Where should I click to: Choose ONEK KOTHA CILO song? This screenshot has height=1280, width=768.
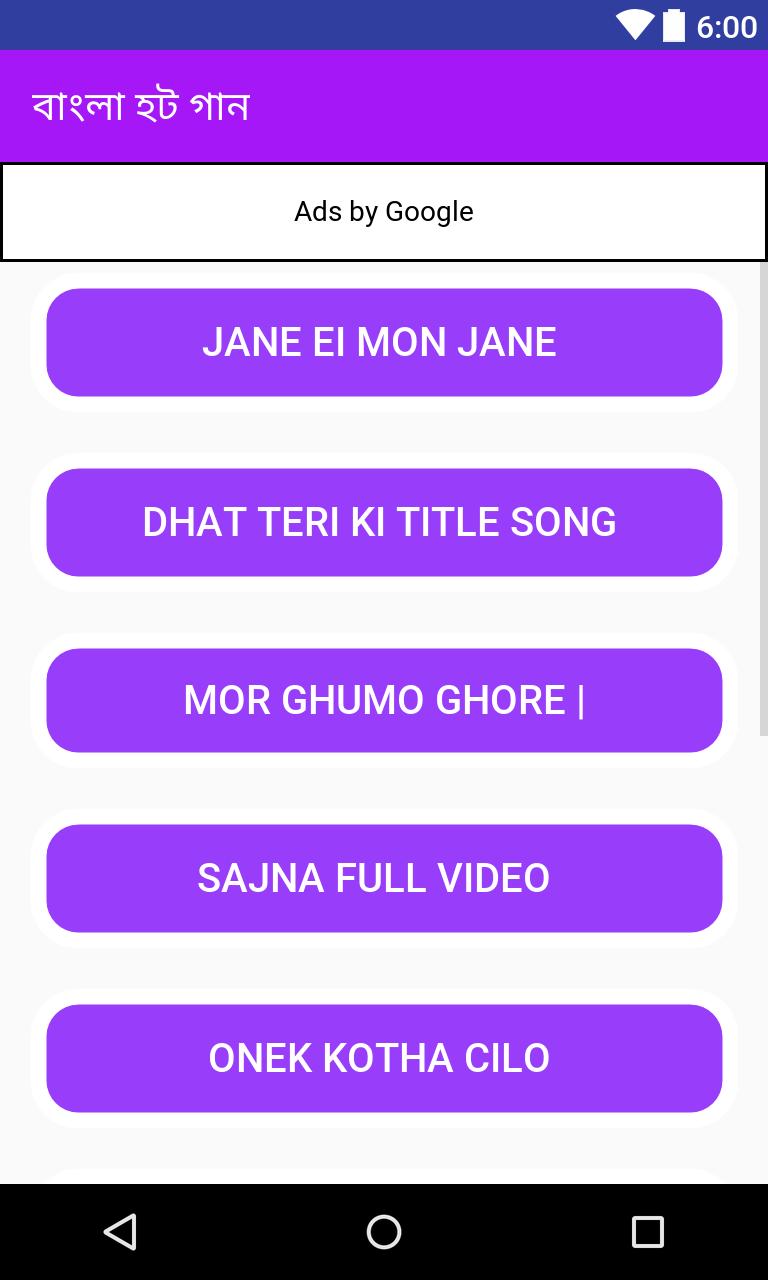(384, 1058)
